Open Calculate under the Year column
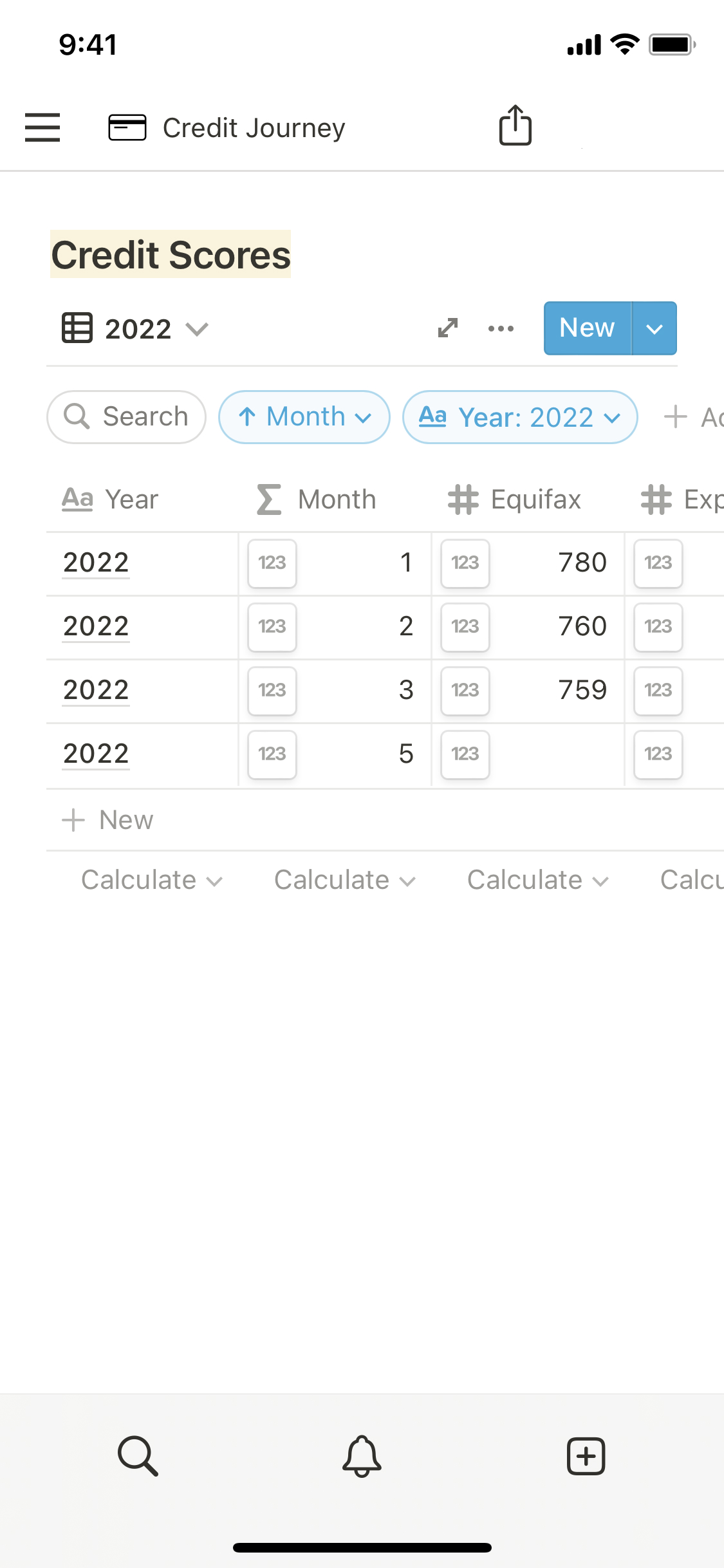724x1568 pixels. click(x=151, y=880)
